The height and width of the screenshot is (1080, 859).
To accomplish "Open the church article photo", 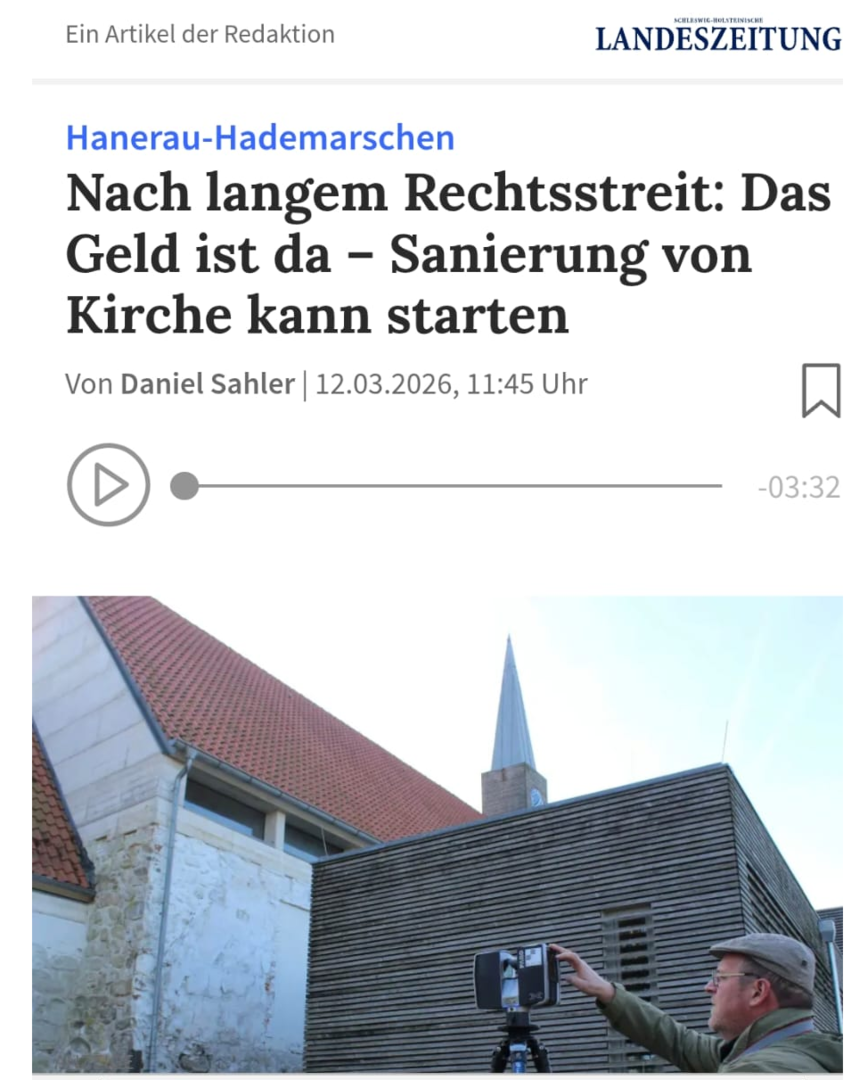I will tap(437, 834).
